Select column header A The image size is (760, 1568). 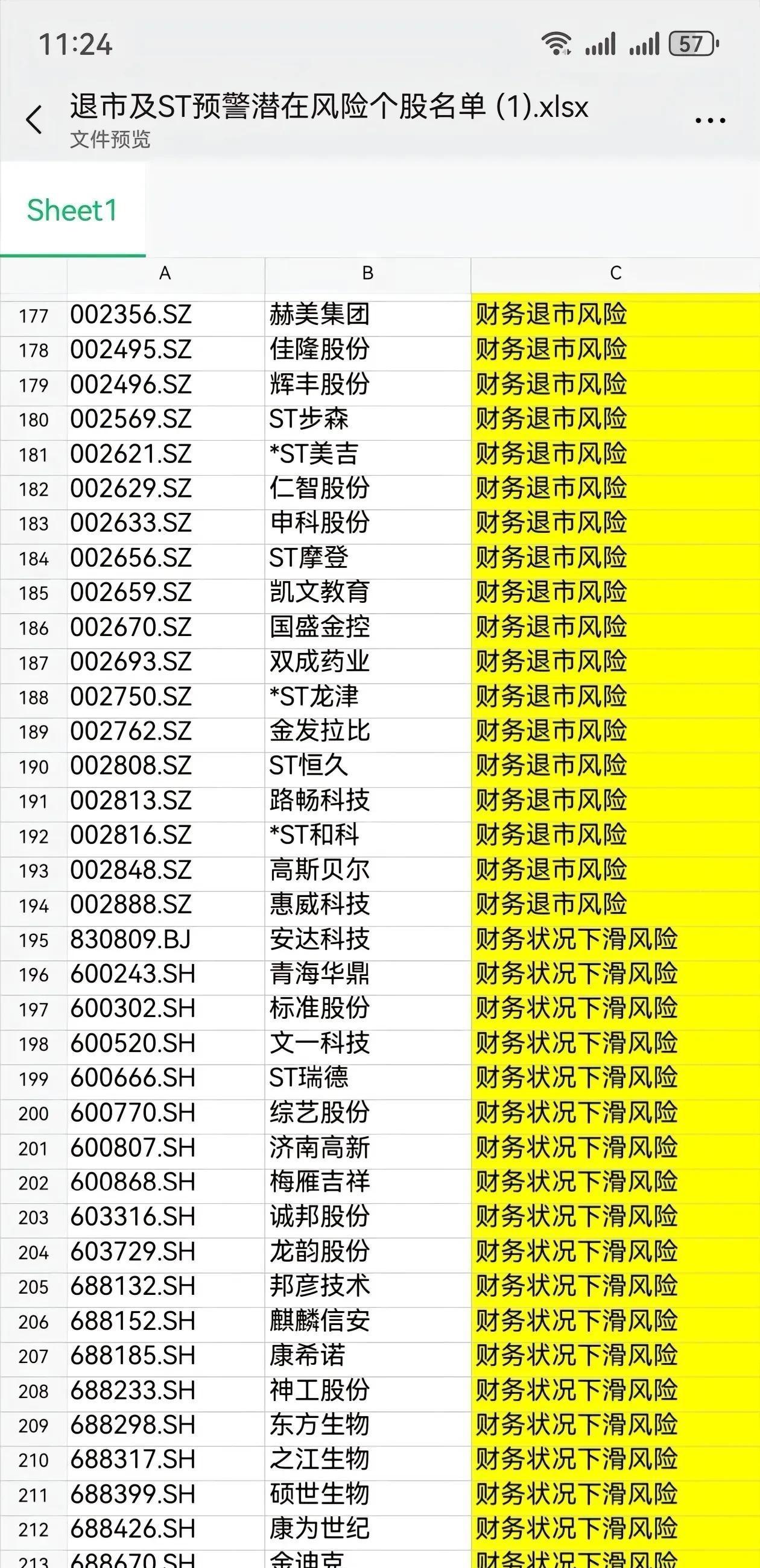165,274
